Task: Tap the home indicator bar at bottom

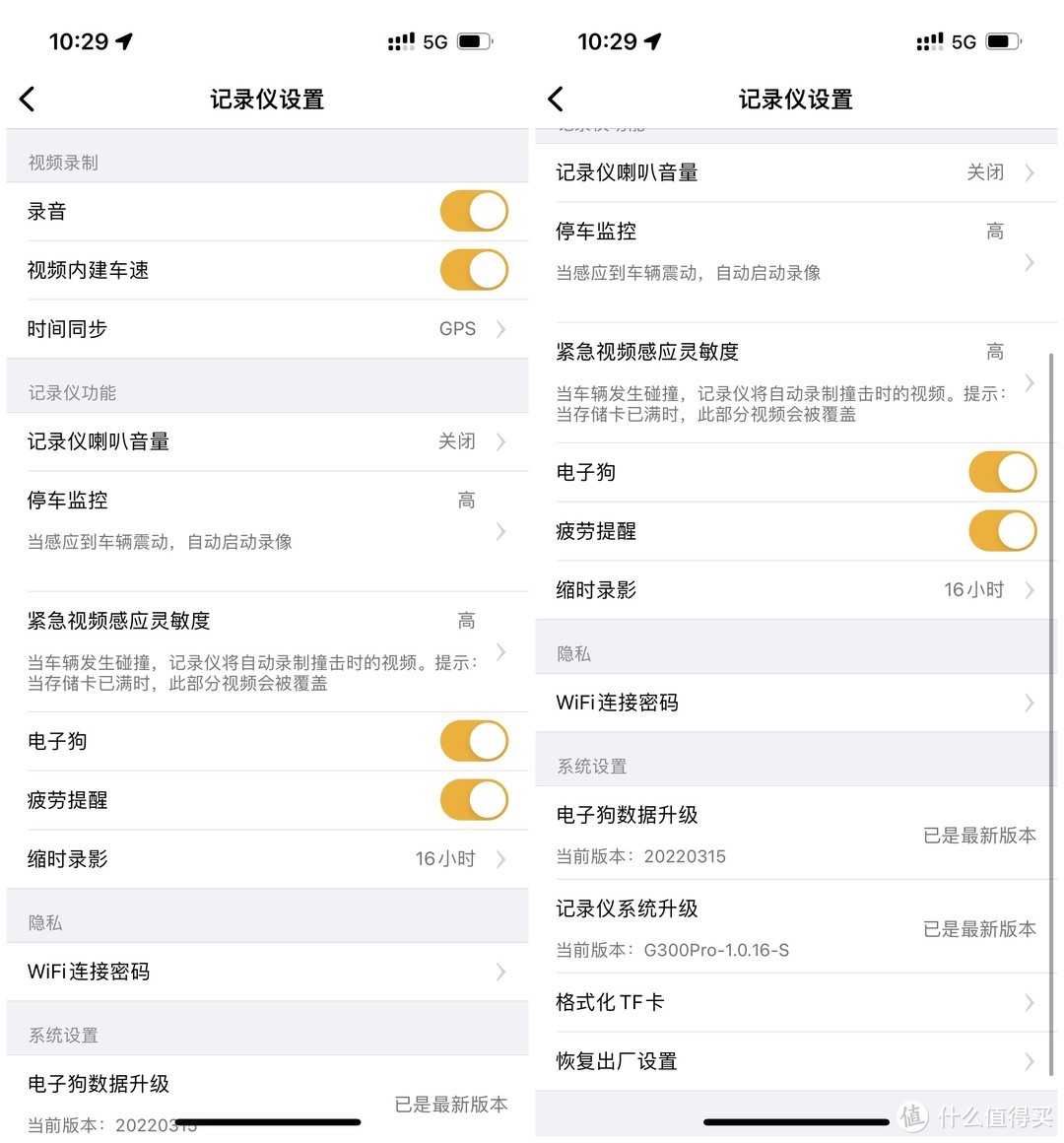Action: (x=794, y=1120)
